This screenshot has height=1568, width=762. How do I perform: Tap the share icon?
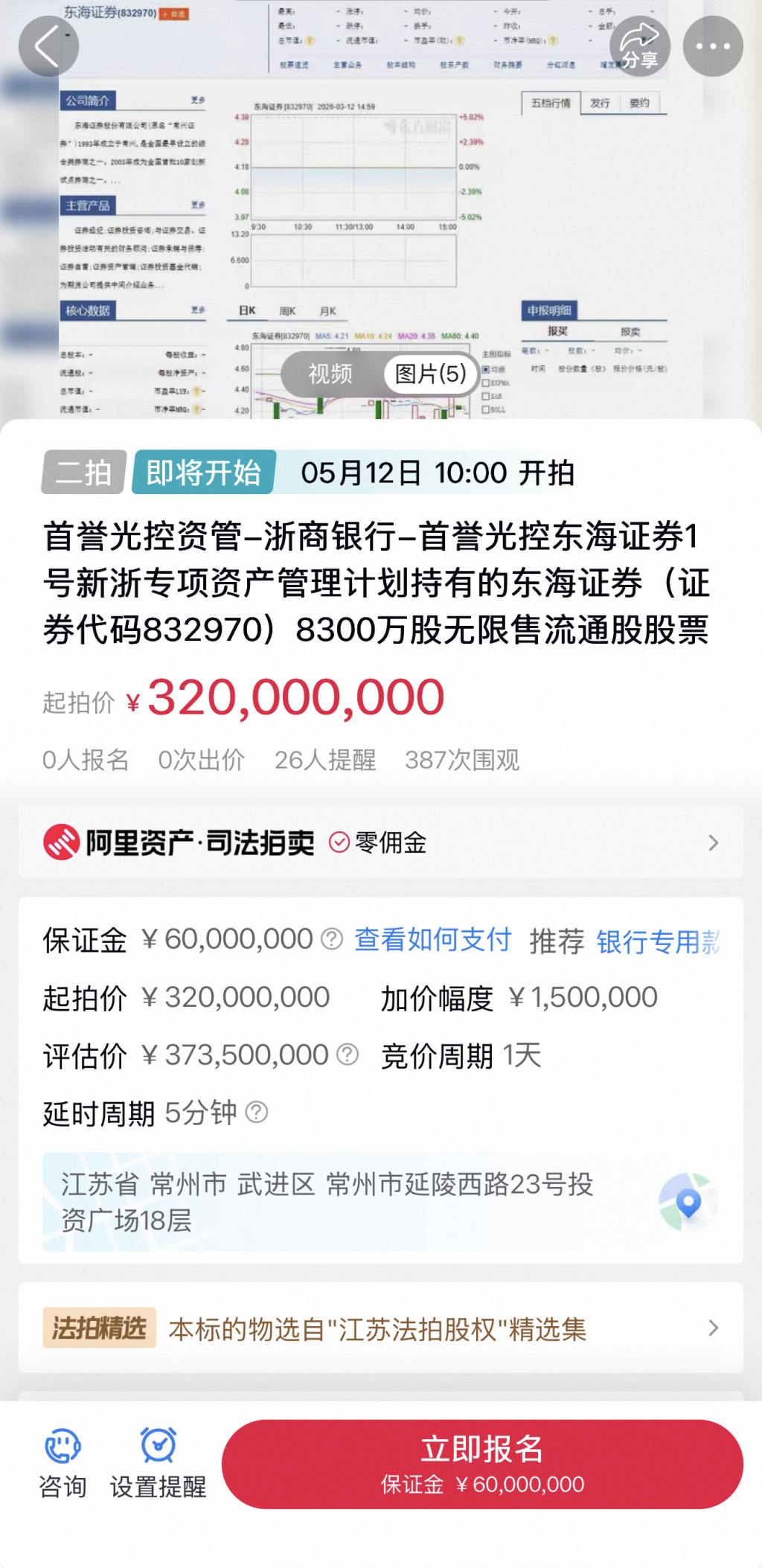[638, 45]
